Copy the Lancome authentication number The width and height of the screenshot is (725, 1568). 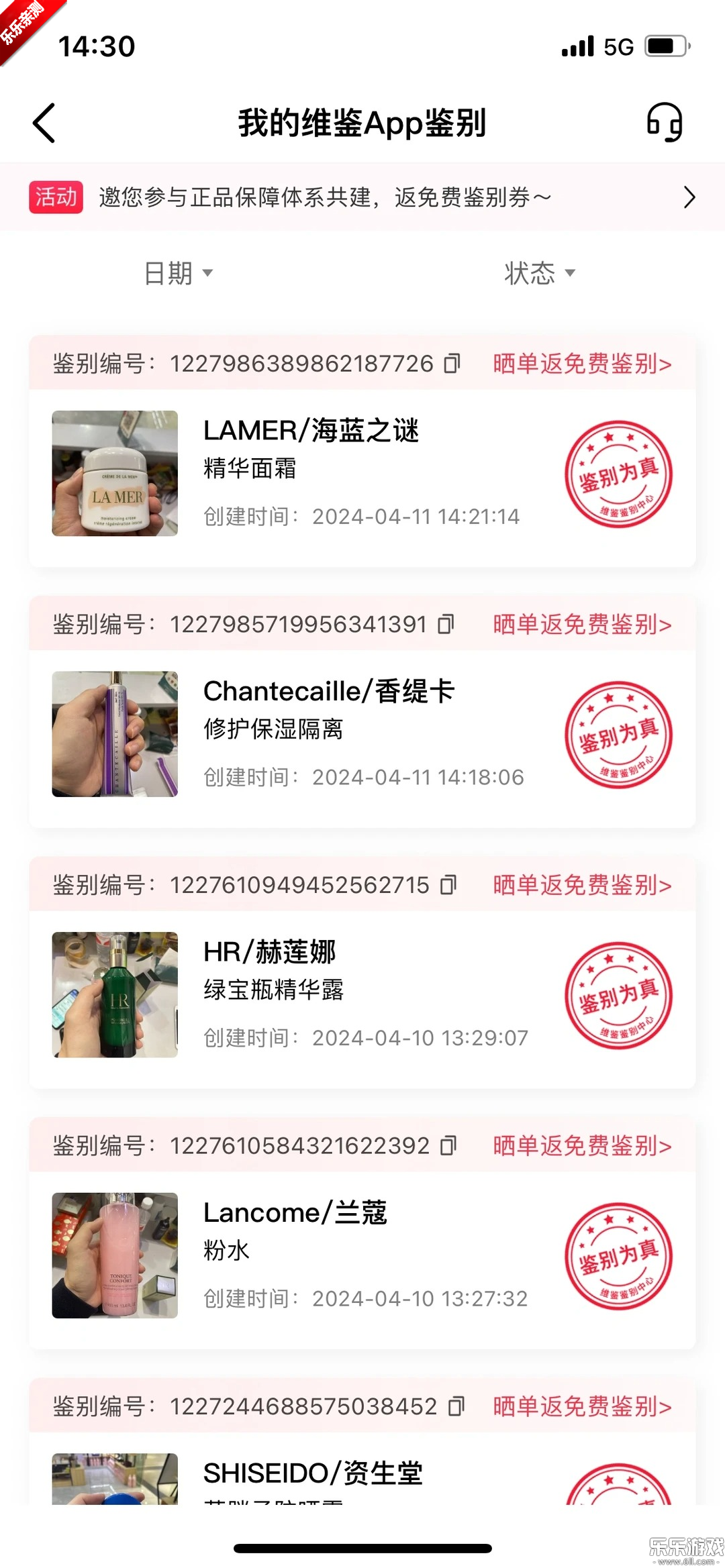[x=448, y=1145]
